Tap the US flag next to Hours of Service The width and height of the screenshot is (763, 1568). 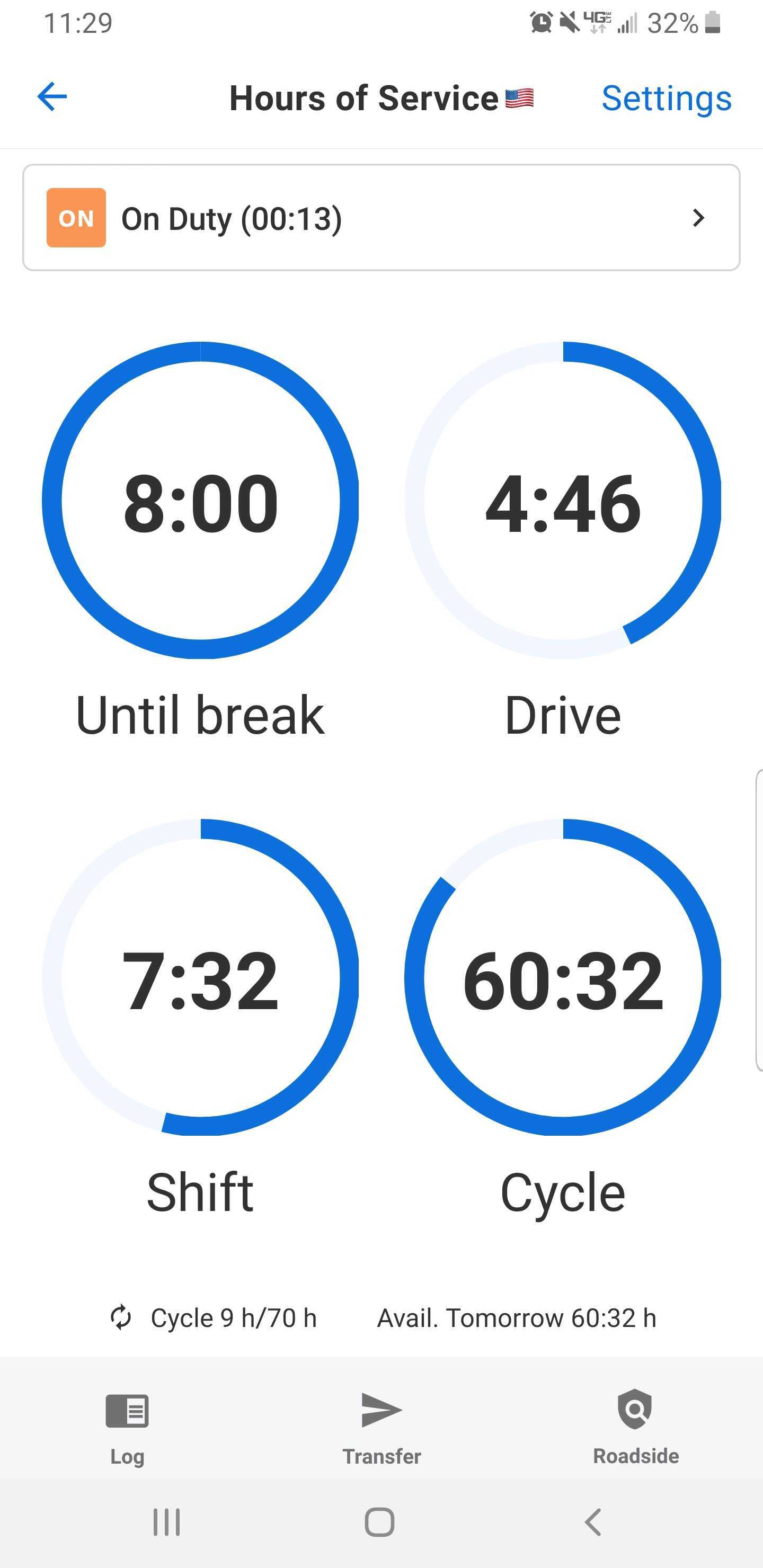(519, 97)
